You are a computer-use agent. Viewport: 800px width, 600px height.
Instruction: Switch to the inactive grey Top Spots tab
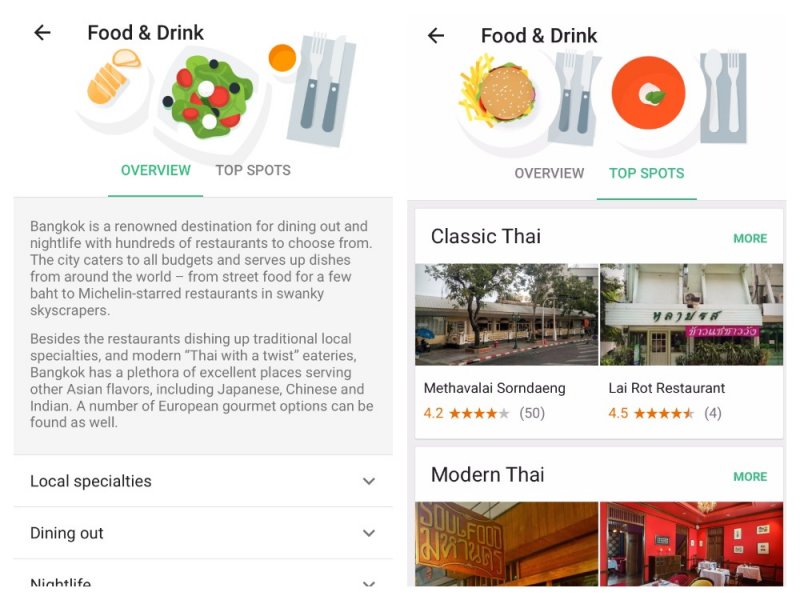pos(253,170)
